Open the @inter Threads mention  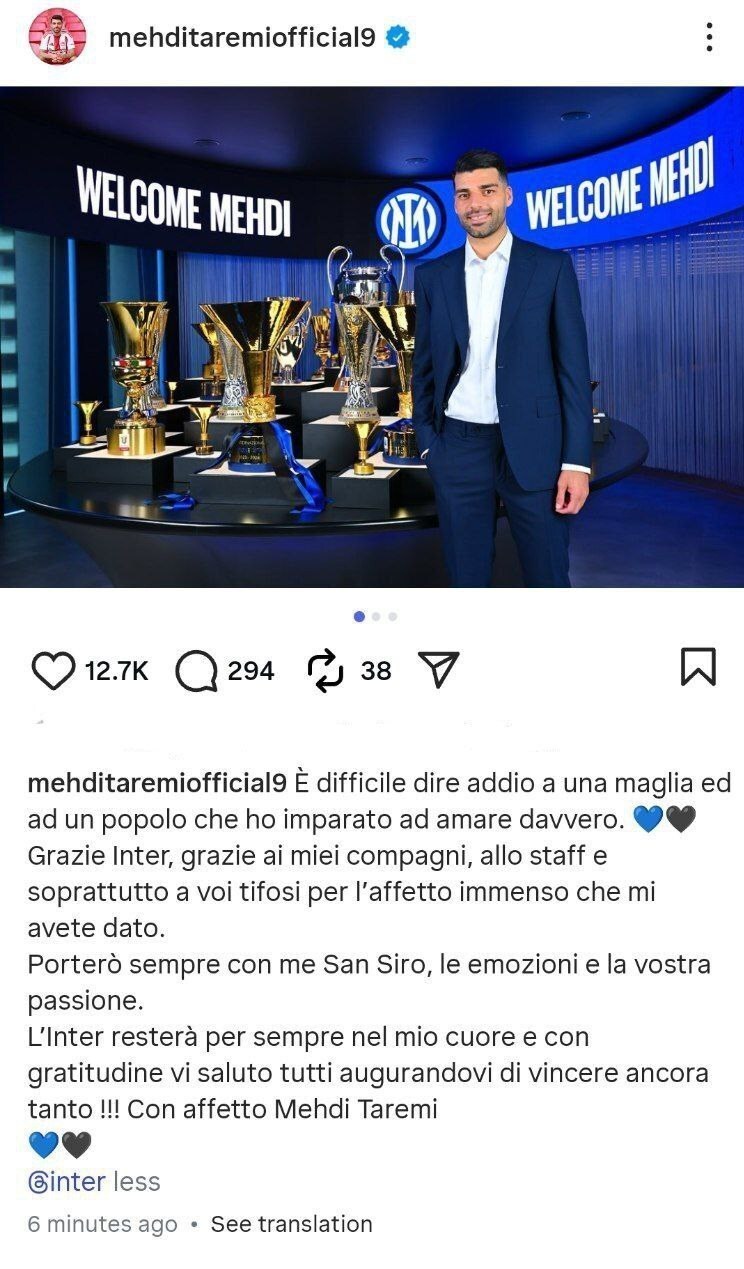coord(67,1181)
